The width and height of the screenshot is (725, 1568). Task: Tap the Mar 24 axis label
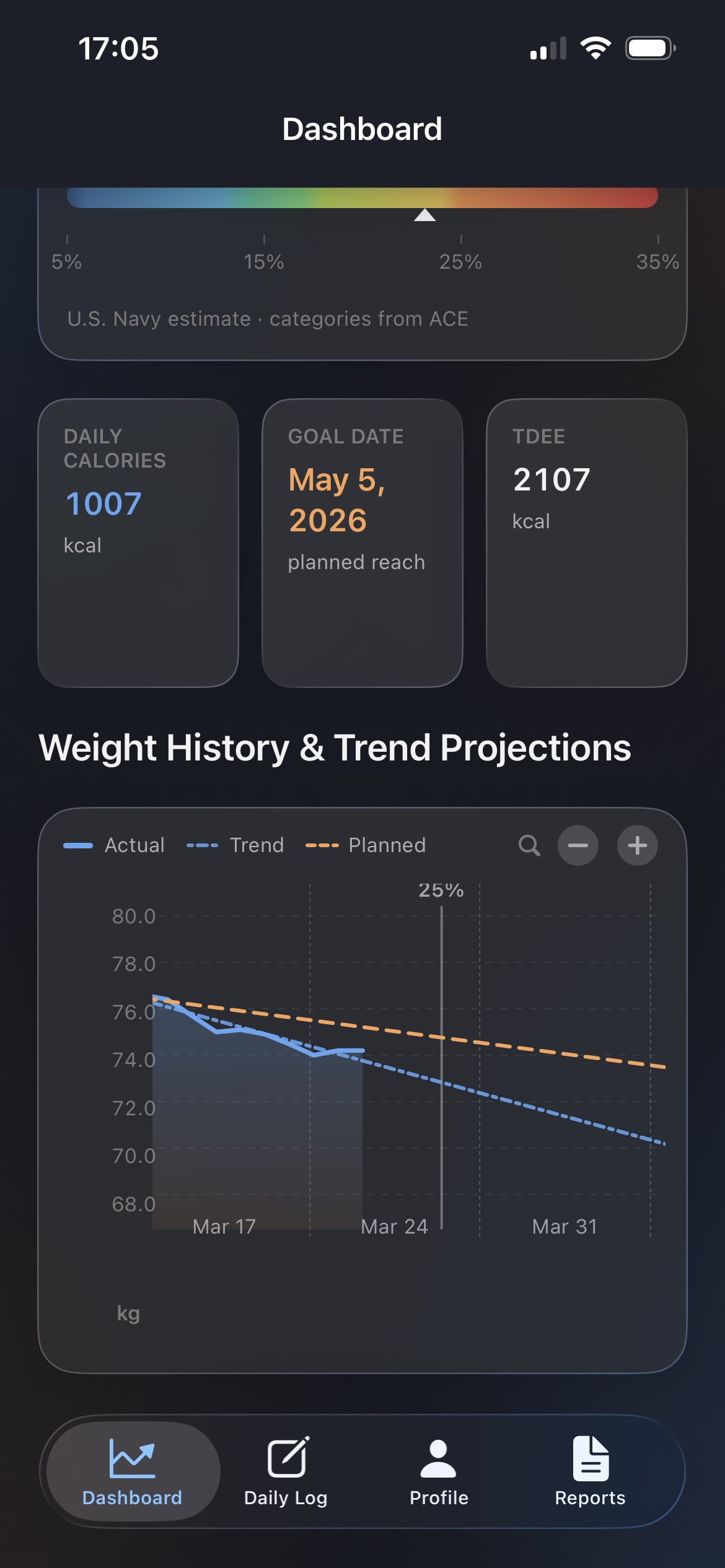click(395, 1227)
